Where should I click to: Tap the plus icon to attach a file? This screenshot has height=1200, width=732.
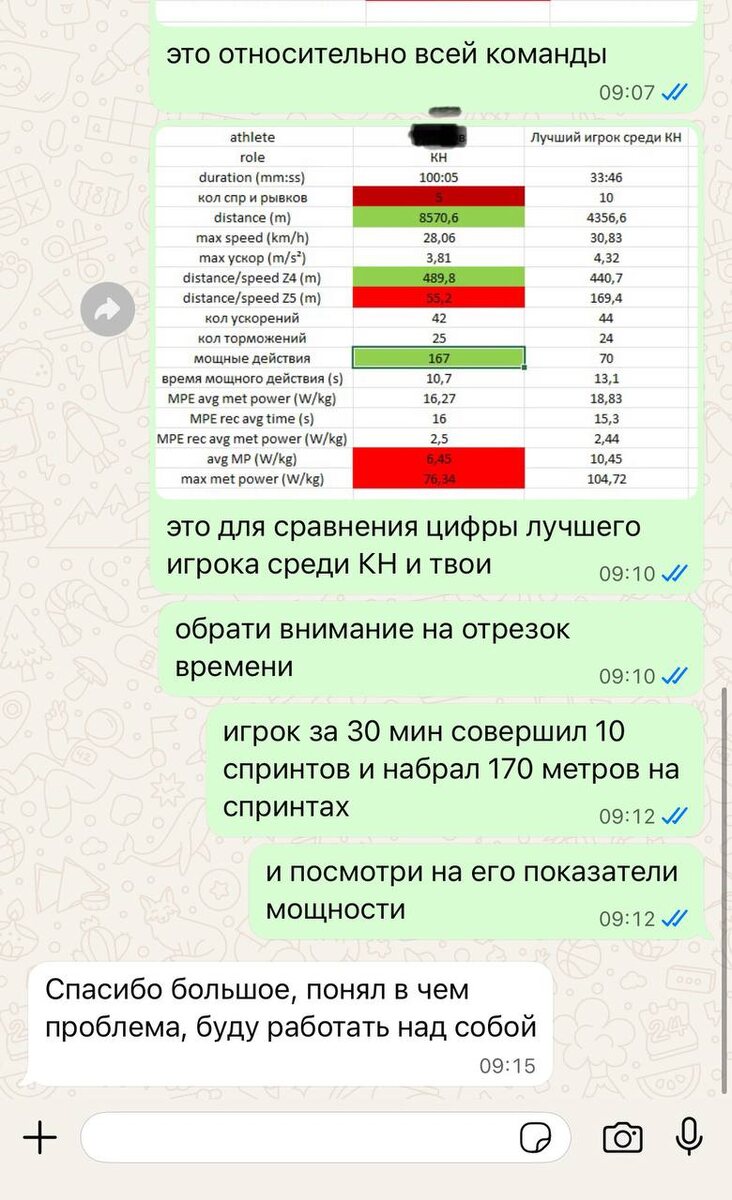38,1137
